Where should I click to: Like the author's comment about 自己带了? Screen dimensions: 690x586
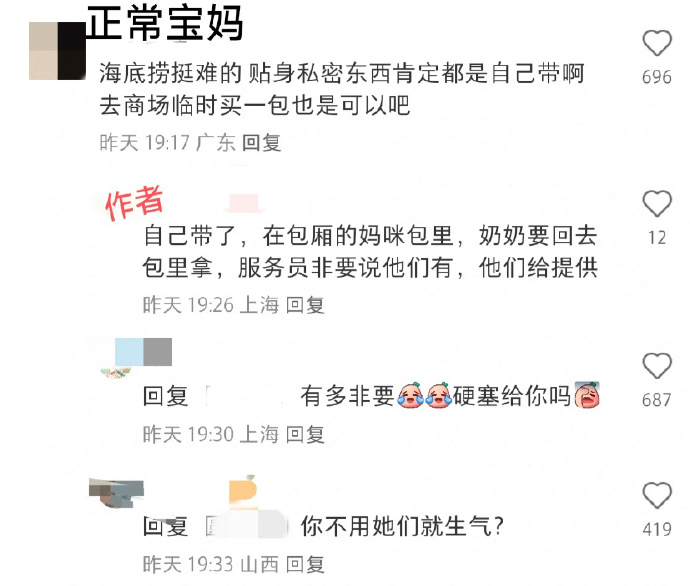(x=657, y=205)
